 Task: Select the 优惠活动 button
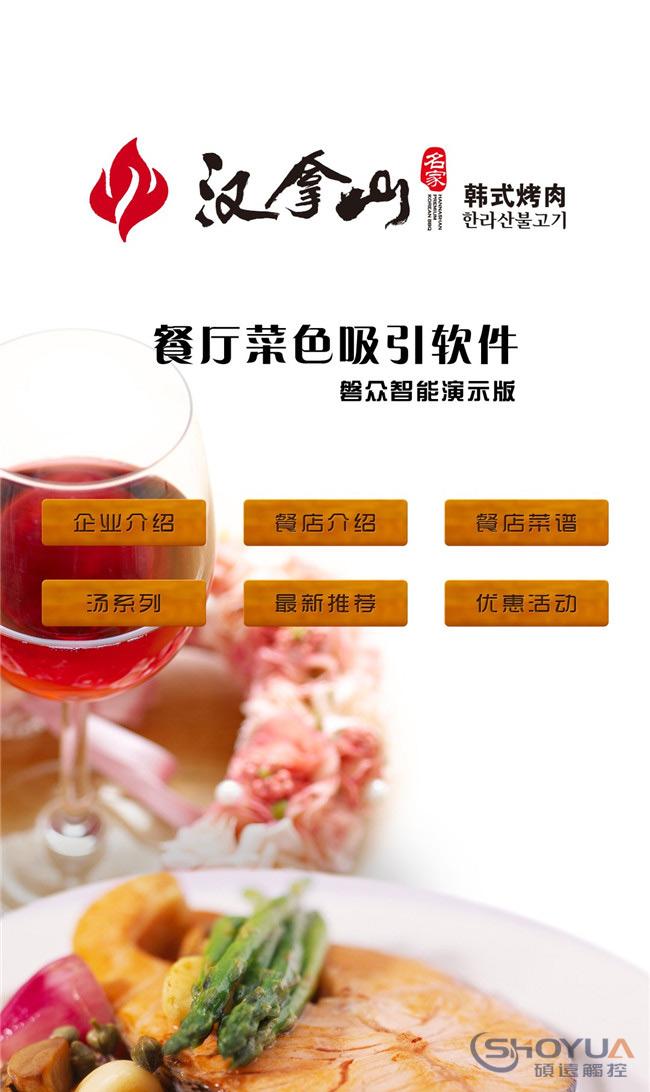526,603
